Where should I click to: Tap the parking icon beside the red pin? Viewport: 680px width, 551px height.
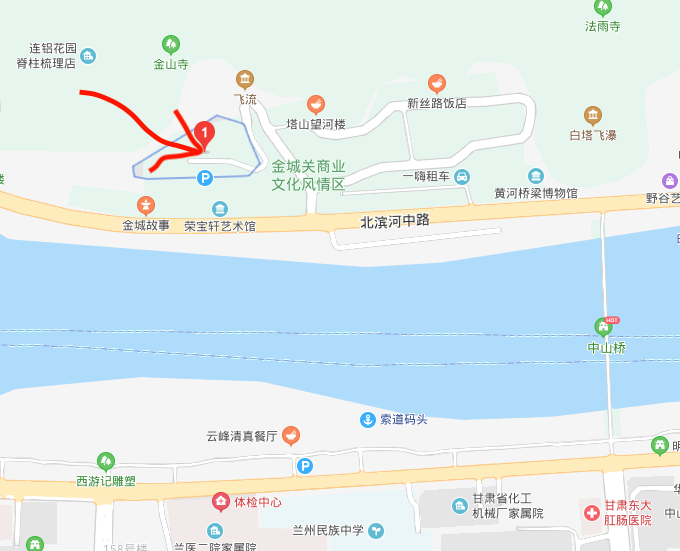pos(205,178)
